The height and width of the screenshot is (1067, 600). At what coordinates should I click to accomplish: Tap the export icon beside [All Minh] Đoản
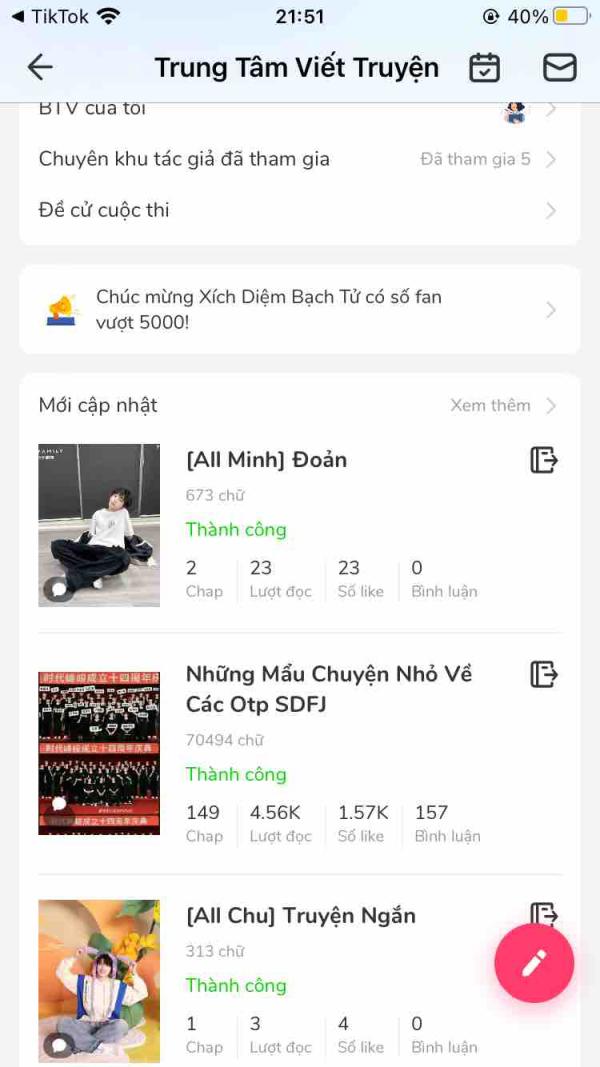pyautogui.click(x=543, y=460)
